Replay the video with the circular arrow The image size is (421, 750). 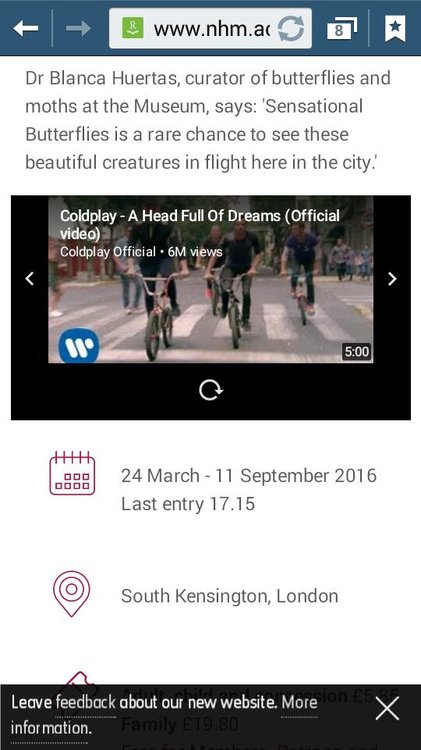pyautogui.click(x=210, y=390)
